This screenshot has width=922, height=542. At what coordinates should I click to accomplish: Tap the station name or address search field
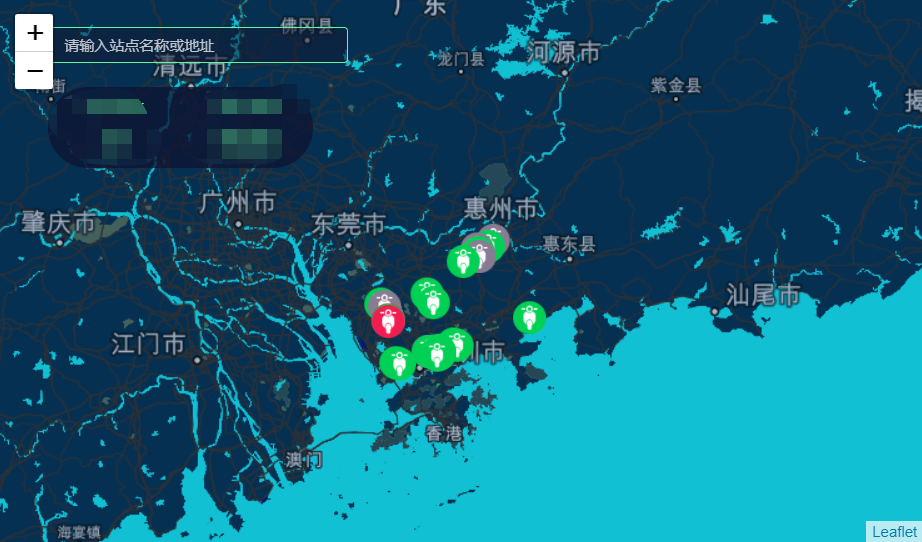pyautogui.click(x=200, y=46)
